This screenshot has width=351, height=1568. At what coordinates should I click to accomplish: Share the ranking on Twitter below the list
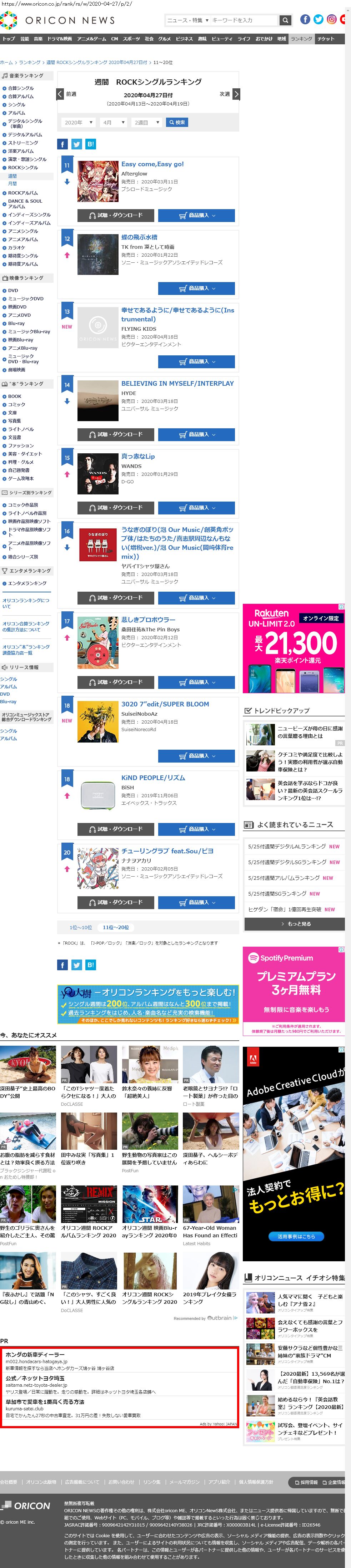(77, 965)
